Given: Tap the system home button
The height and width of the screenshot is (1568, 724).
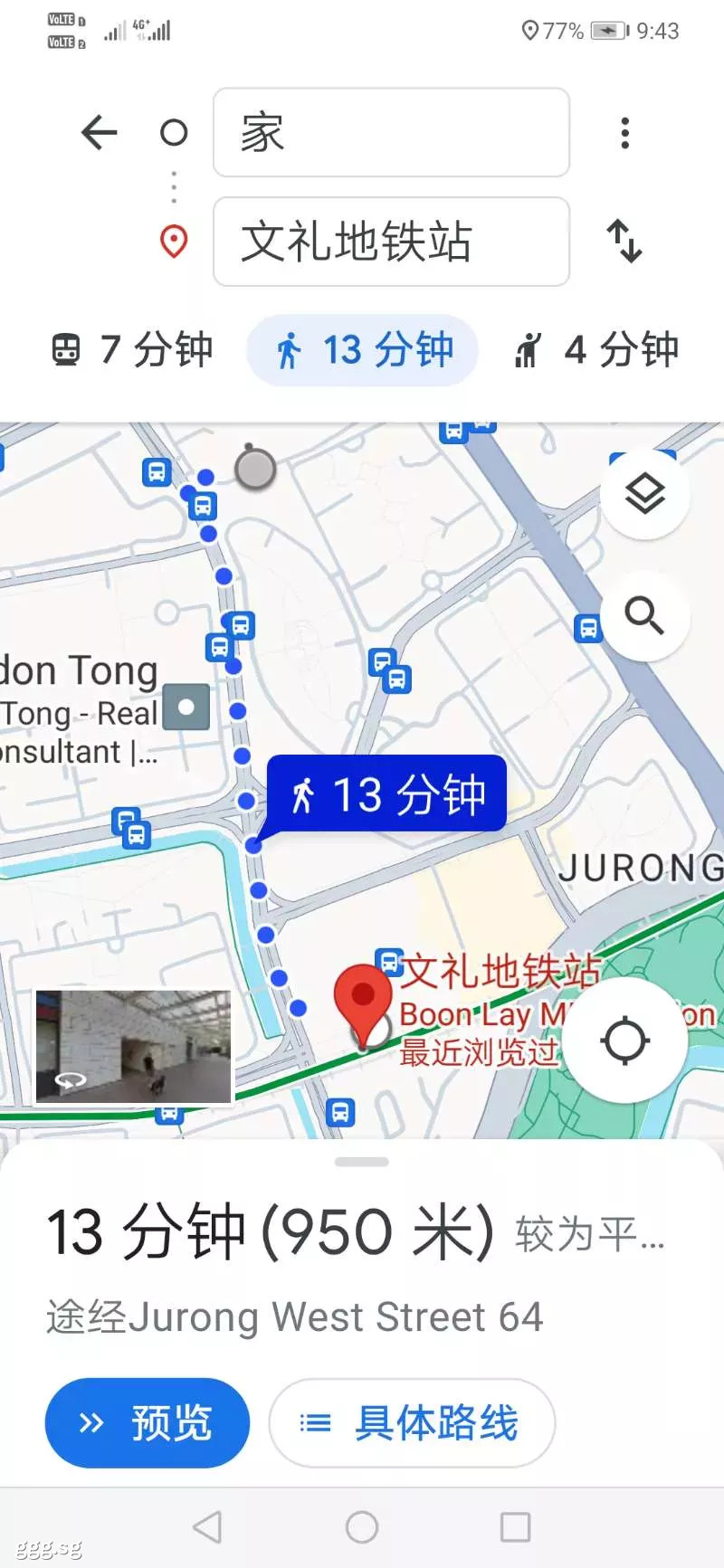Looking at the screenshot, I should pyautogui.click(x=362, y=1527).
